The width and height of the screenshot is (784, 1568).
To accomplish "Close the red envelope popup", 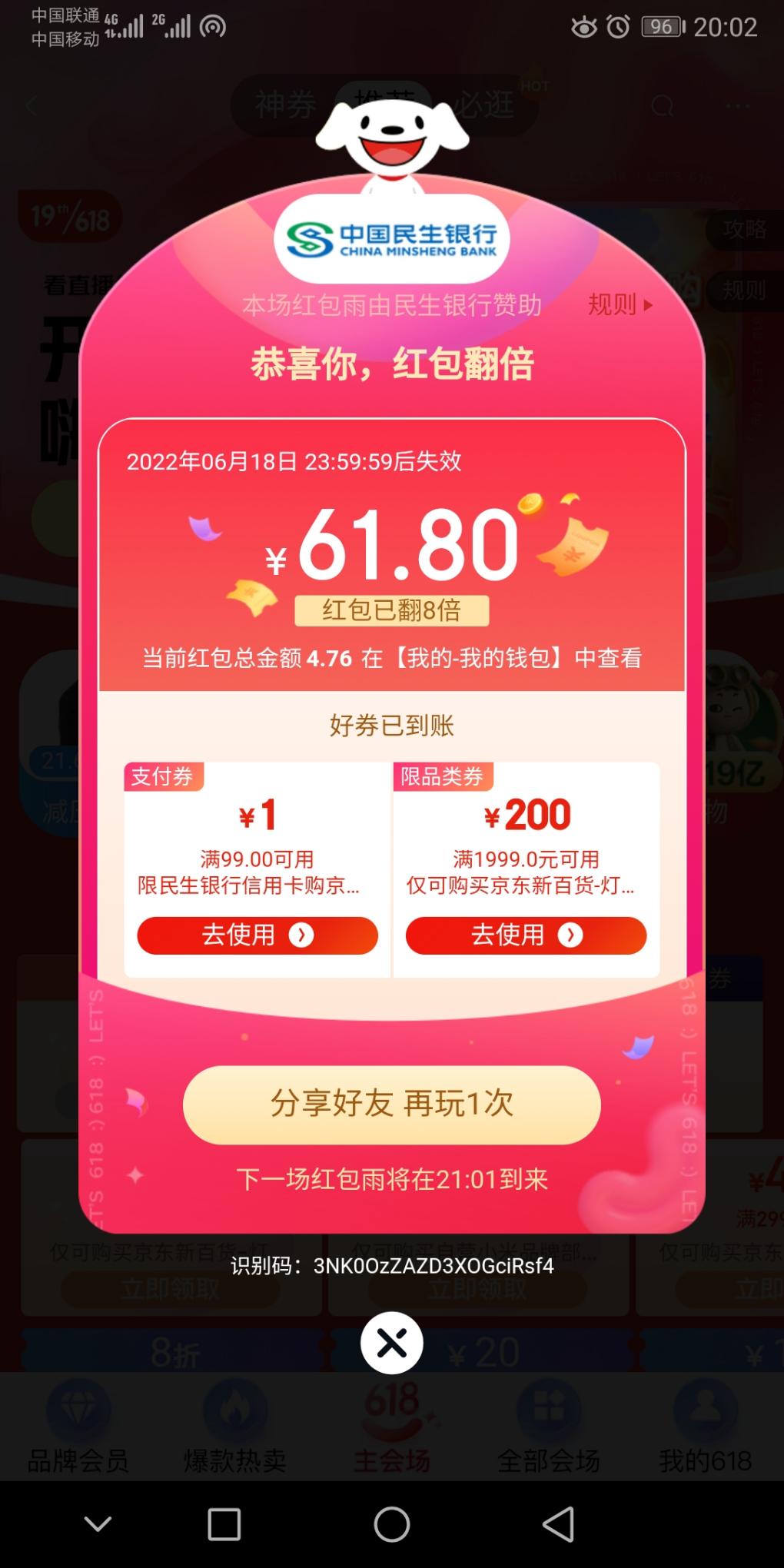I will tap(391, 1343).
